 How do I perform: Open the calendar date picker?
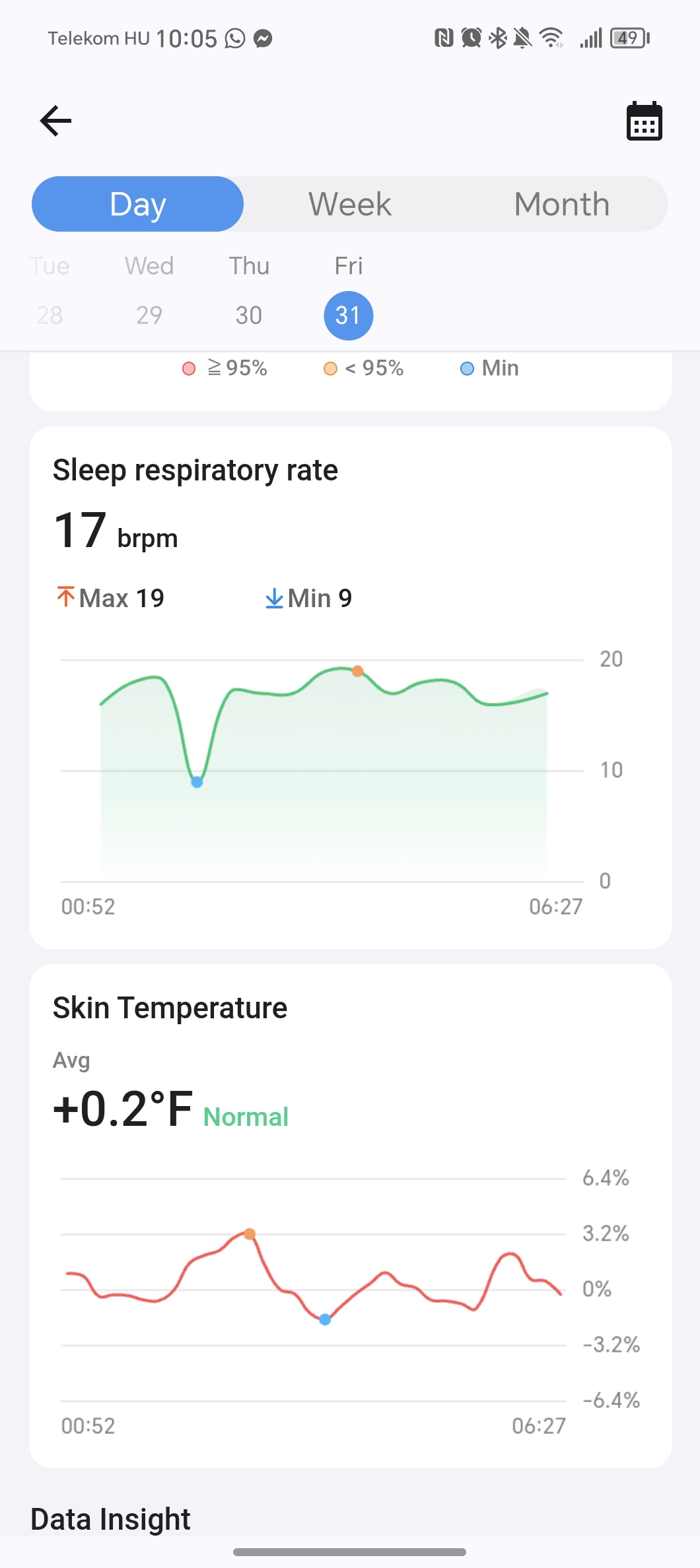(x=644, y=121)
